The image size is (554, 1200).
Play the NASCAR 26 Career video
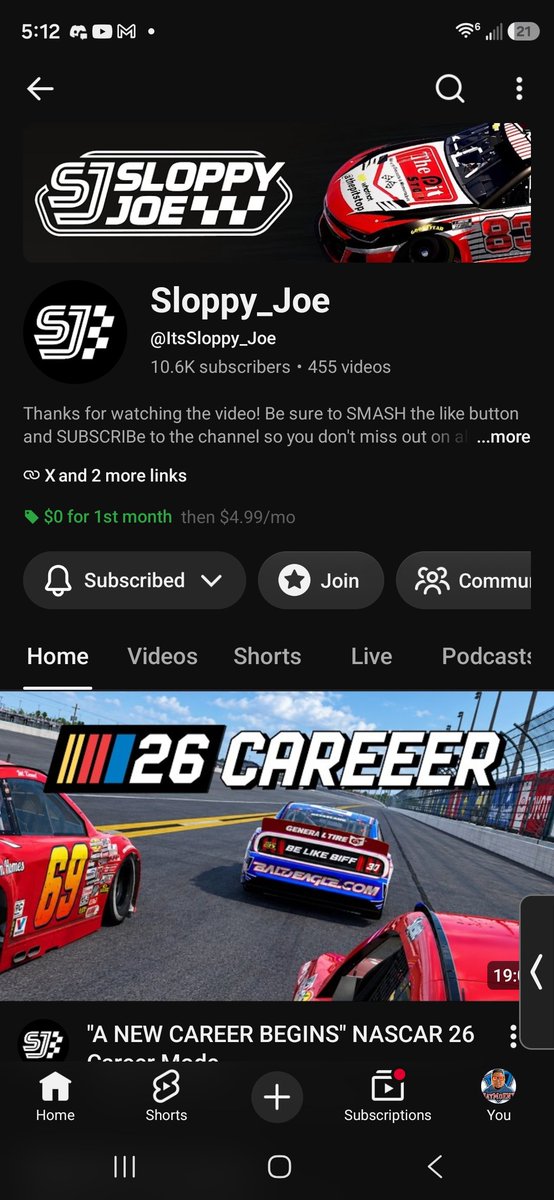click(277, 846)
